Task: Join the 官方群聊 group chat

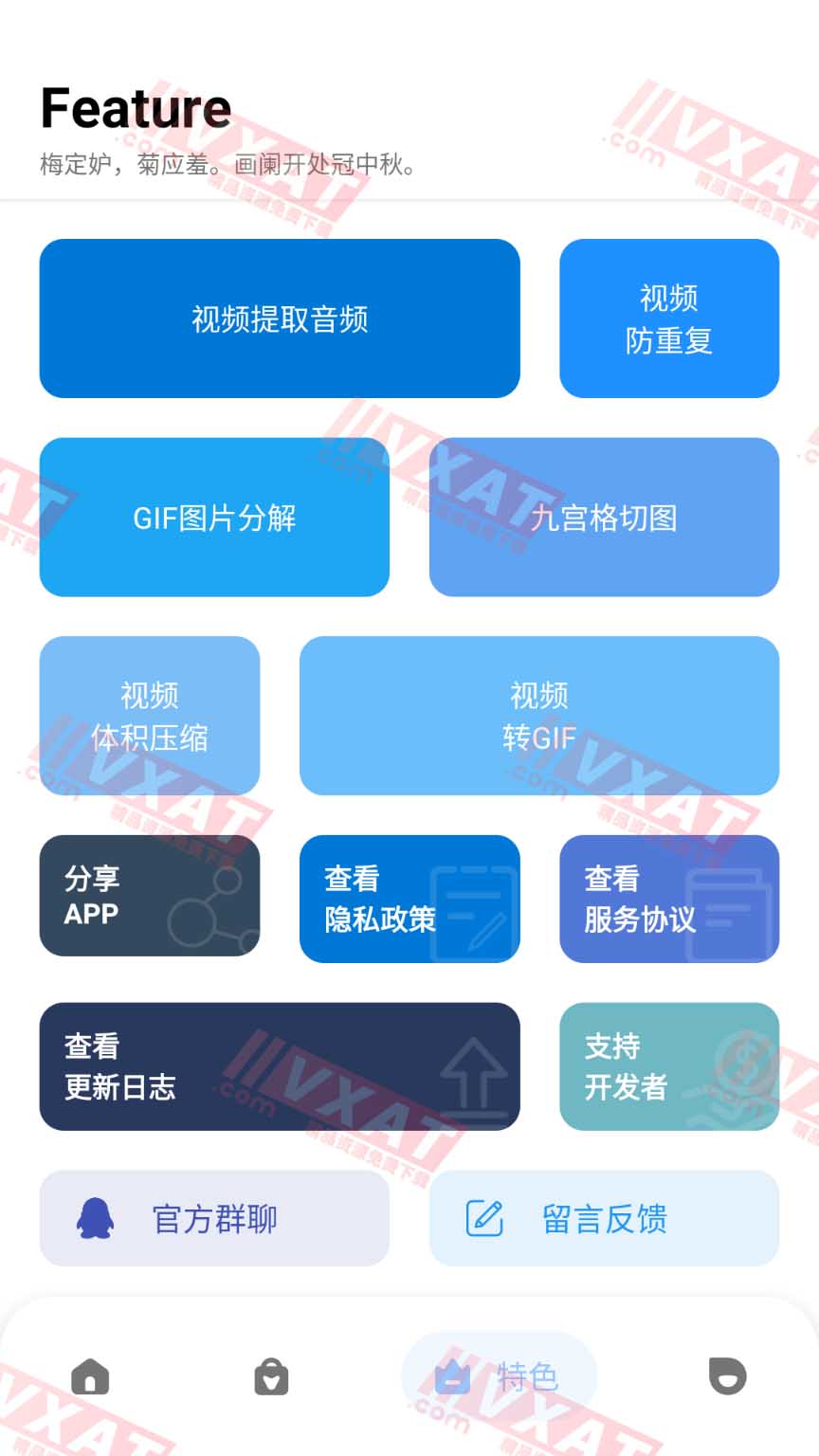Action: click(214, 1218)
